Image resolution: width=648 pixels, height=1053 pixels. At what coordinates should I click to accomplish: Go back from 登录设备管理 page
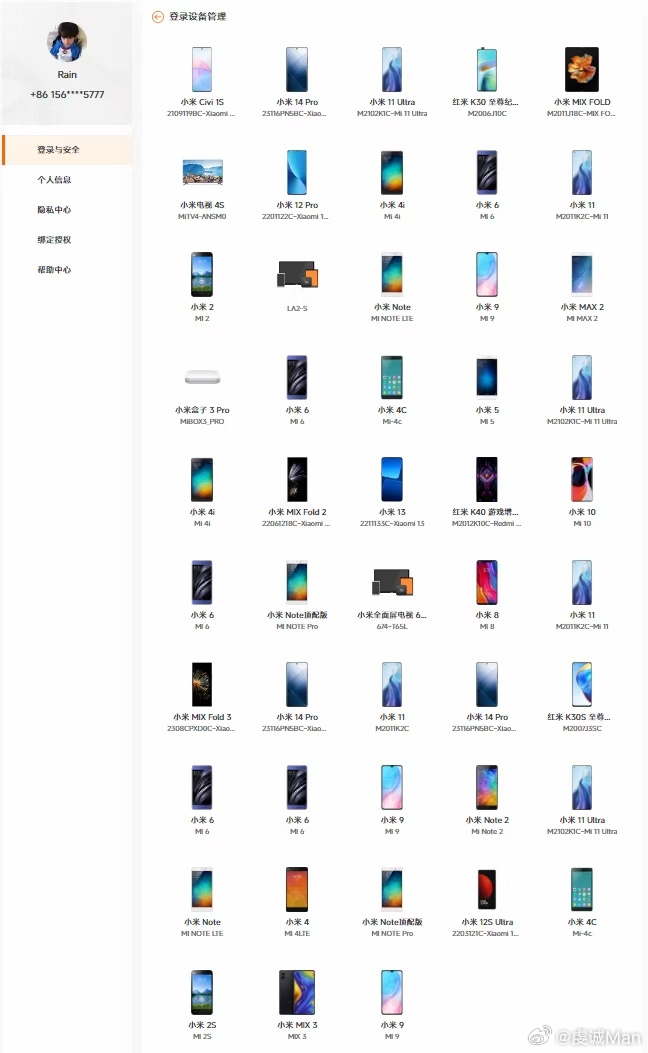(x=158, y=17)
